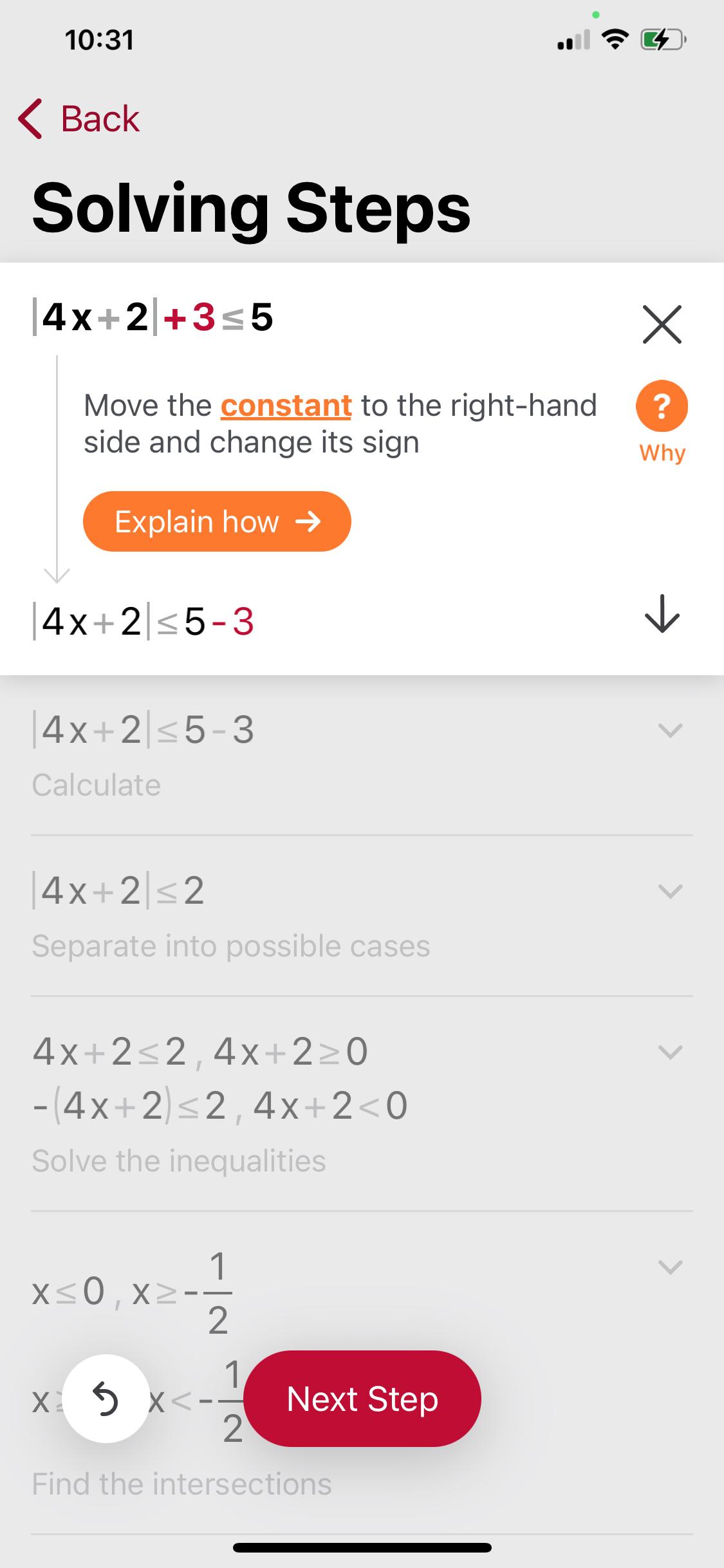
Task: Tap the down arrow beside |4x+2|≤5-3
Action: (x=662, y=618)
